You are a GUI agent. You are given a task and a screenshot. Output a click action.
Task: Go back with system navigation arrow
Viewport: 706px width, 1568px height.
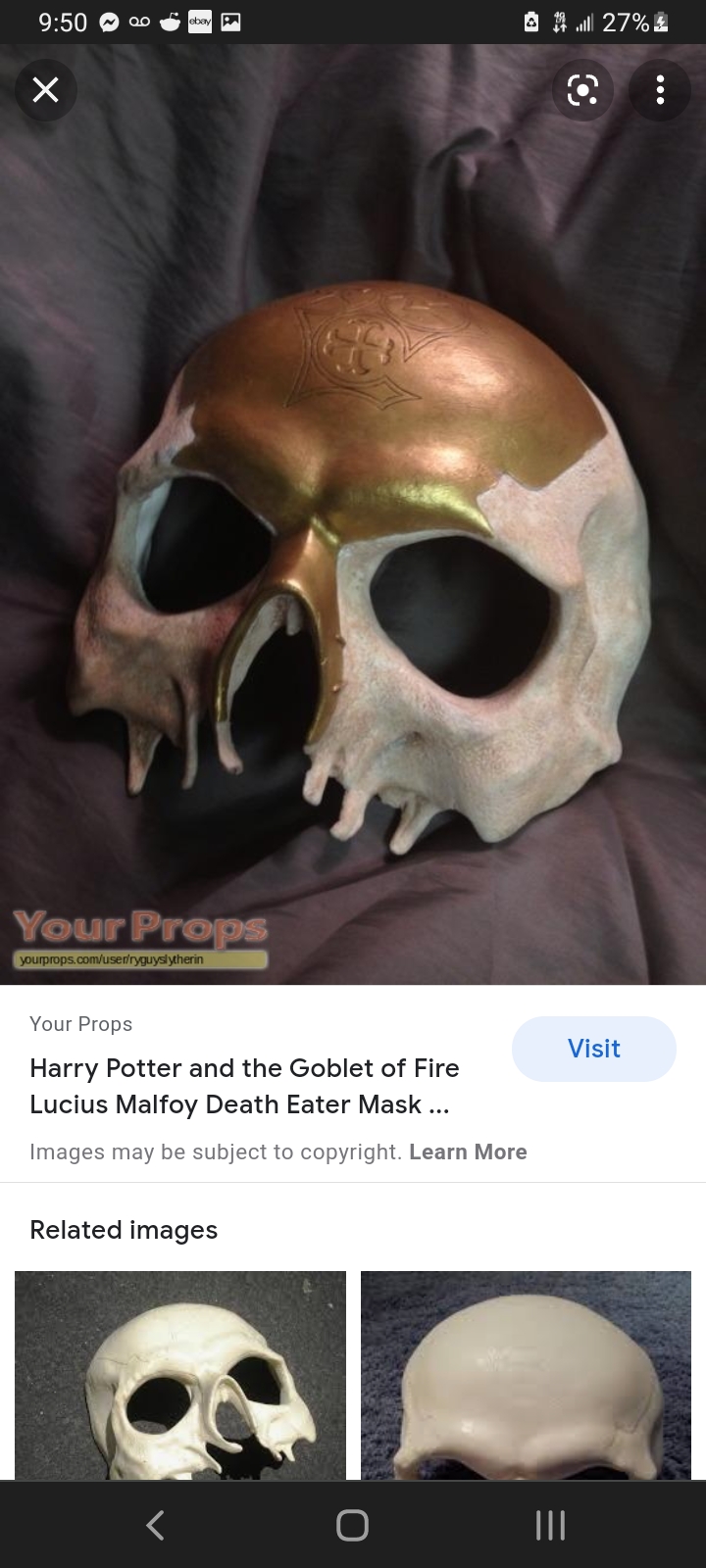[155, 1525]
